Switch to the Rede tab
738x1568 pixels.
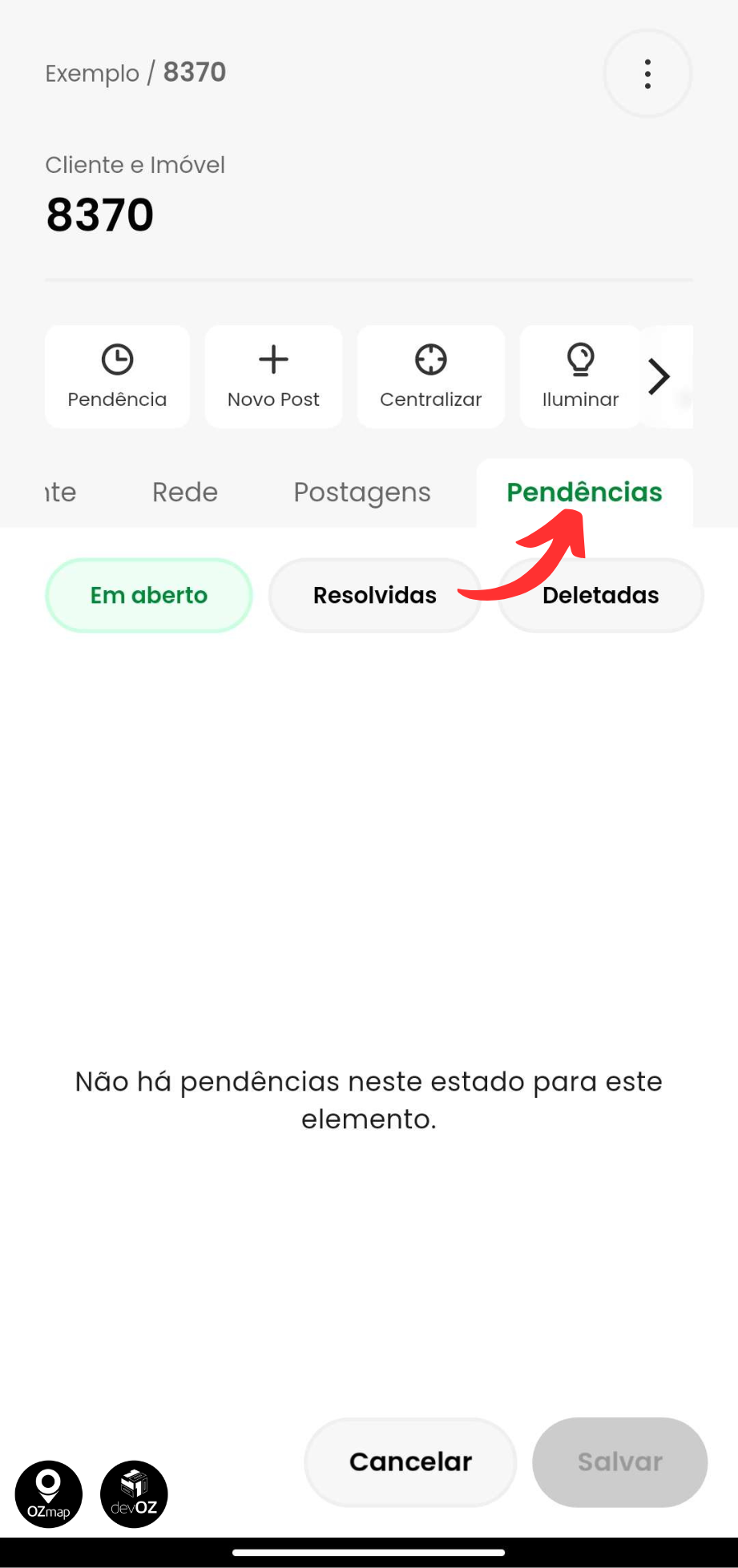(185, 492)
